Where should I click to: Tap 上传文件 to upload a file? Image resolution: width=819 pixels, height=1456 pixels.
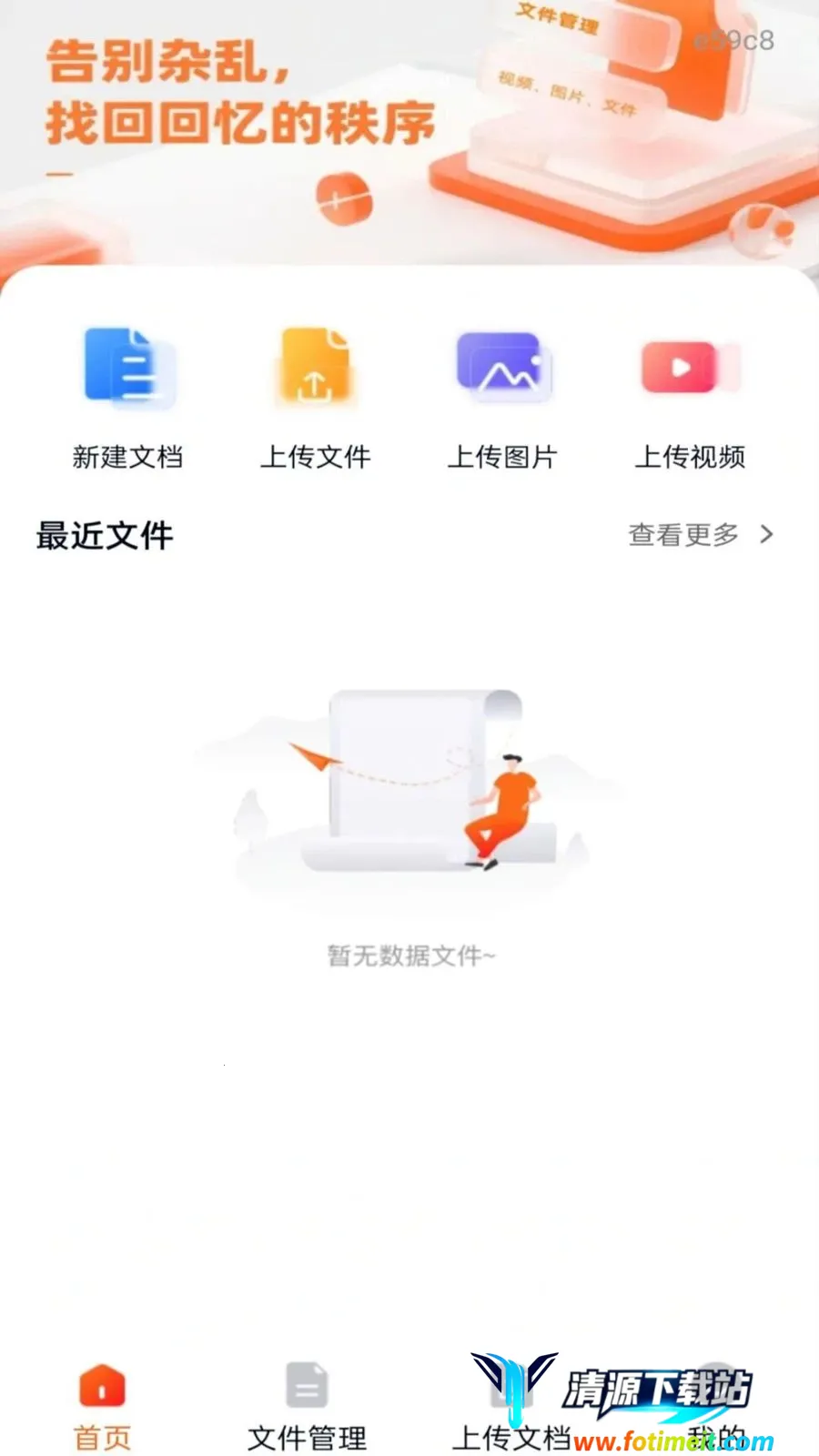click(315, 399)
